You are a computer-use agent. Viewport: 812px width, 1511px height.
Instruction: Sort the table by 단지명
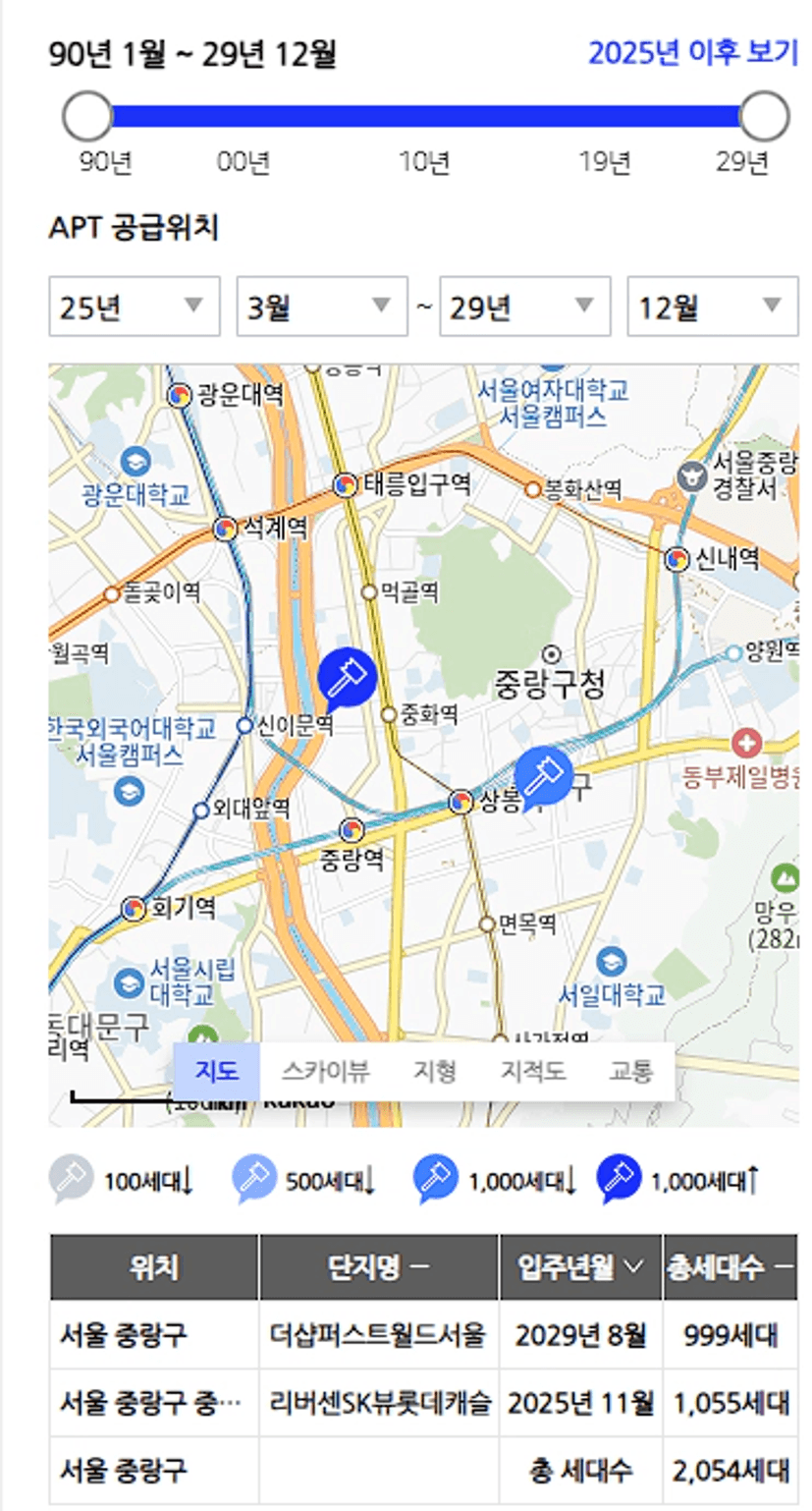click(x=379, y=1266)
